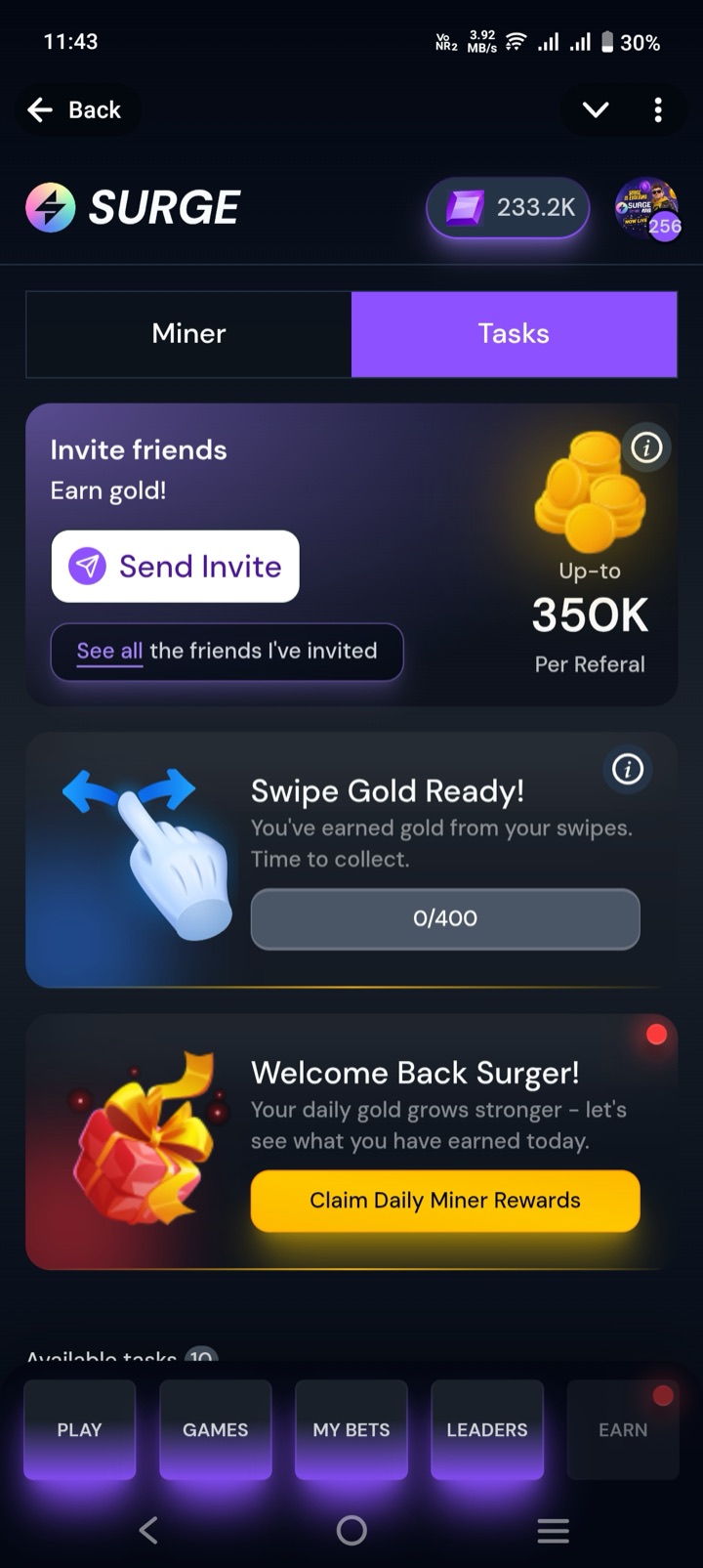View the Leaders section

487,1429
